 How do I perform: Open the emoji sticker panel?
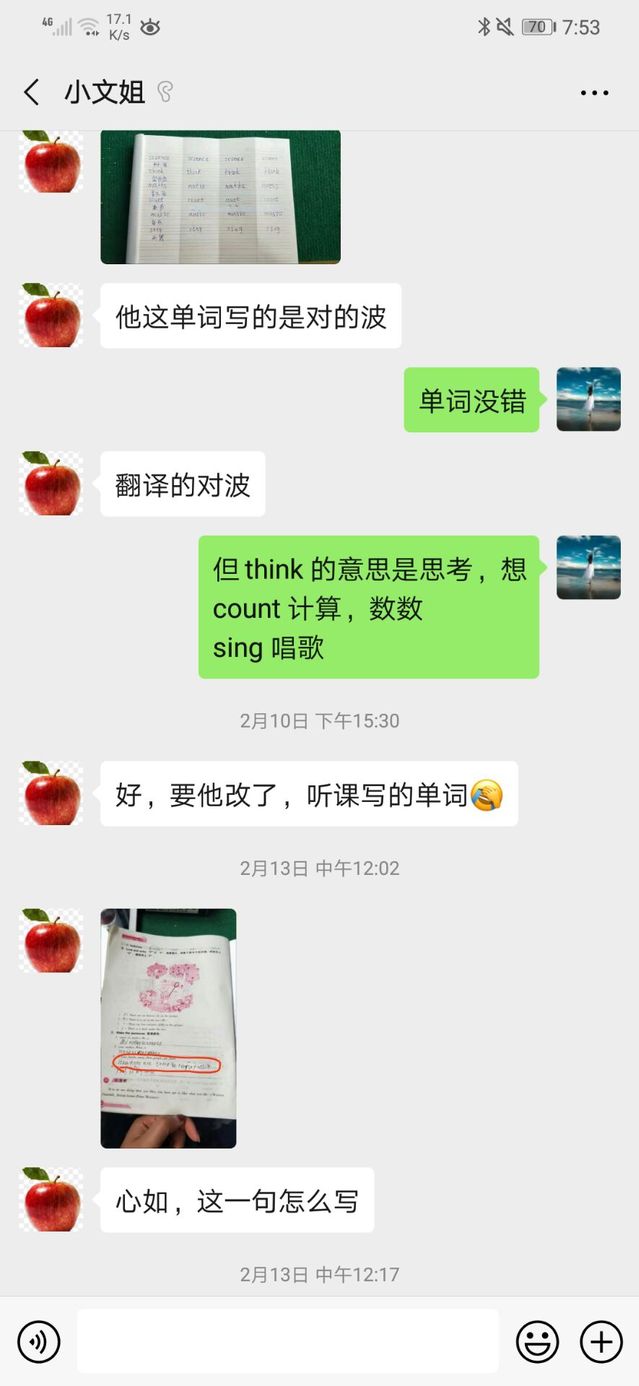tap(537, 1342)
